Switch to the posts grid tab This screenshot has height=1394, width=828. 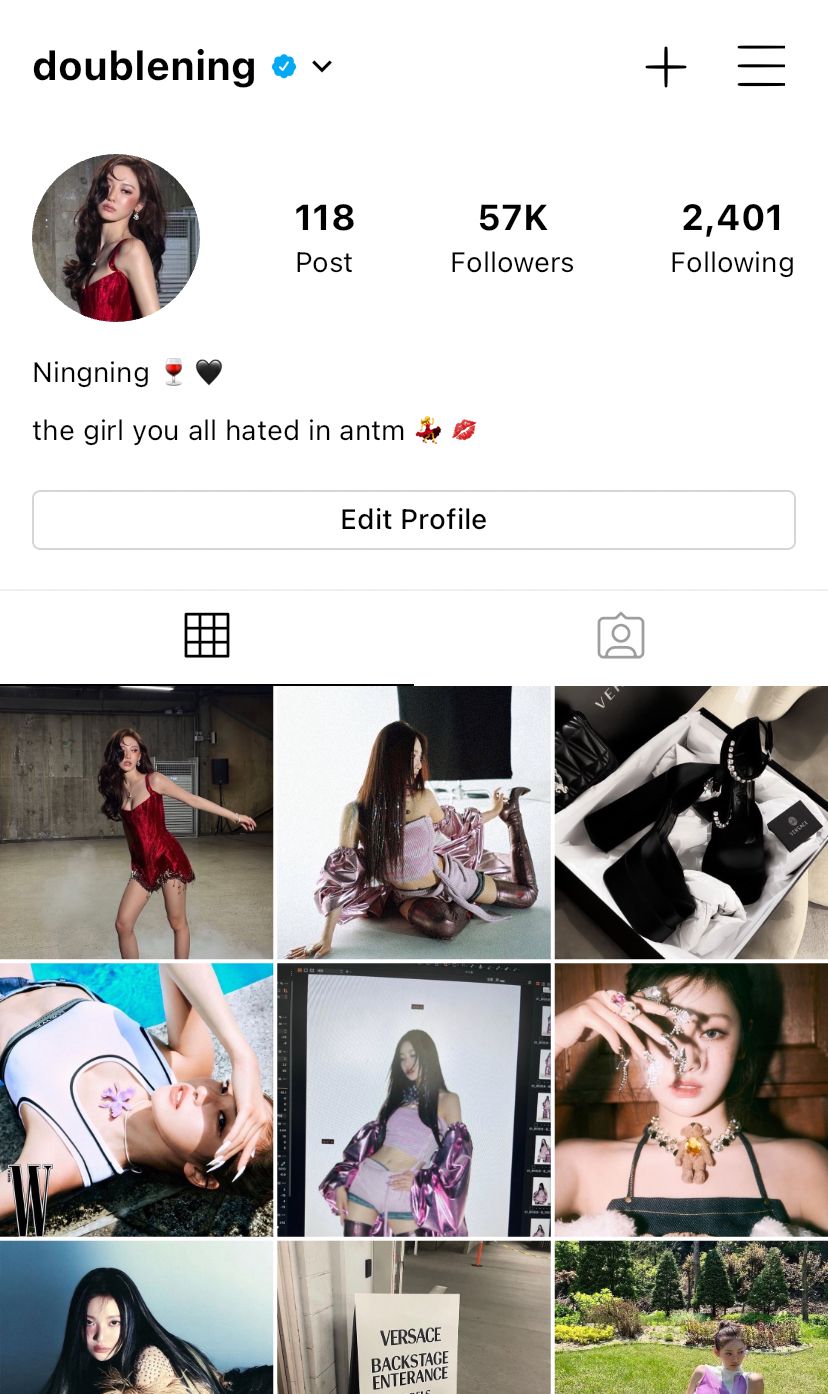pos(207,635)
